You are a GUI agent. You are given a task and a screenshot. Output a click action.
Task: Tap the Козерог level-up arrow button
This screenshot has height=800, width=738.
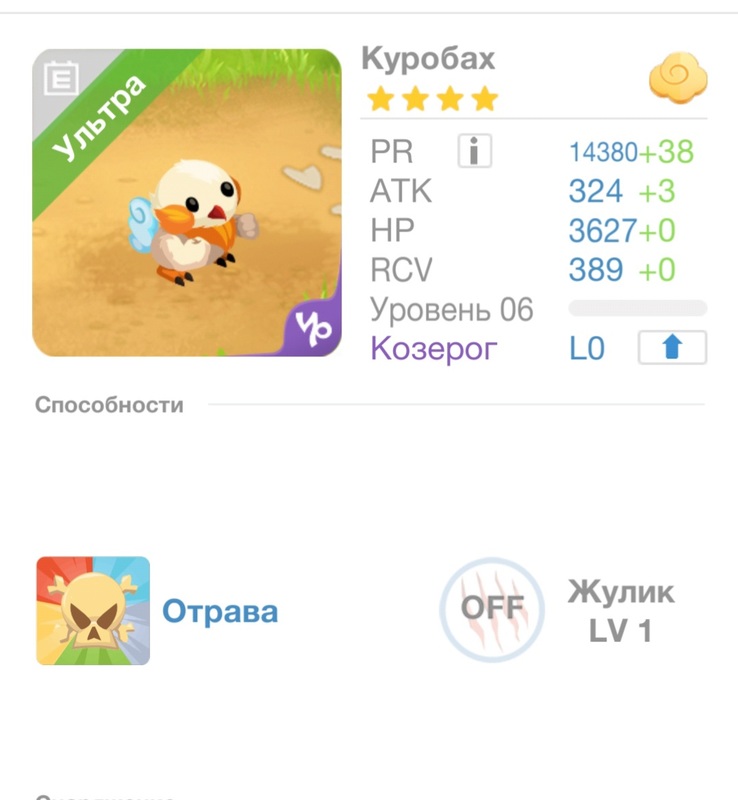coord(672,348)
